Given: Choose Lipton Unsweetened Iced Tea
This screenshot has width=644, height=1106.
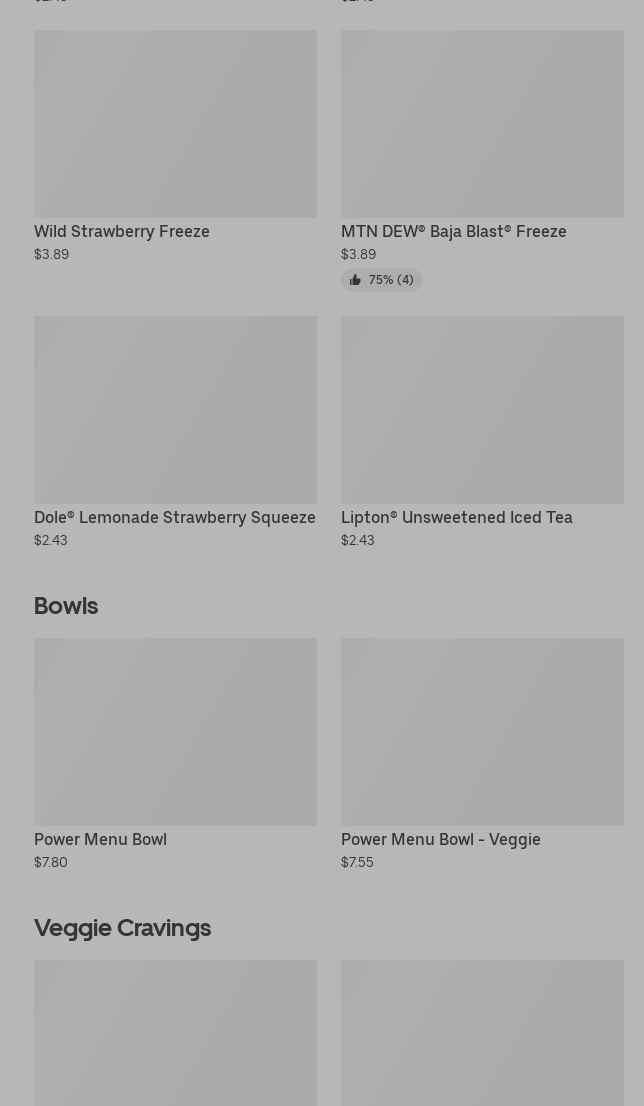Looking at the screenshot, I should [x=482, y=410].
